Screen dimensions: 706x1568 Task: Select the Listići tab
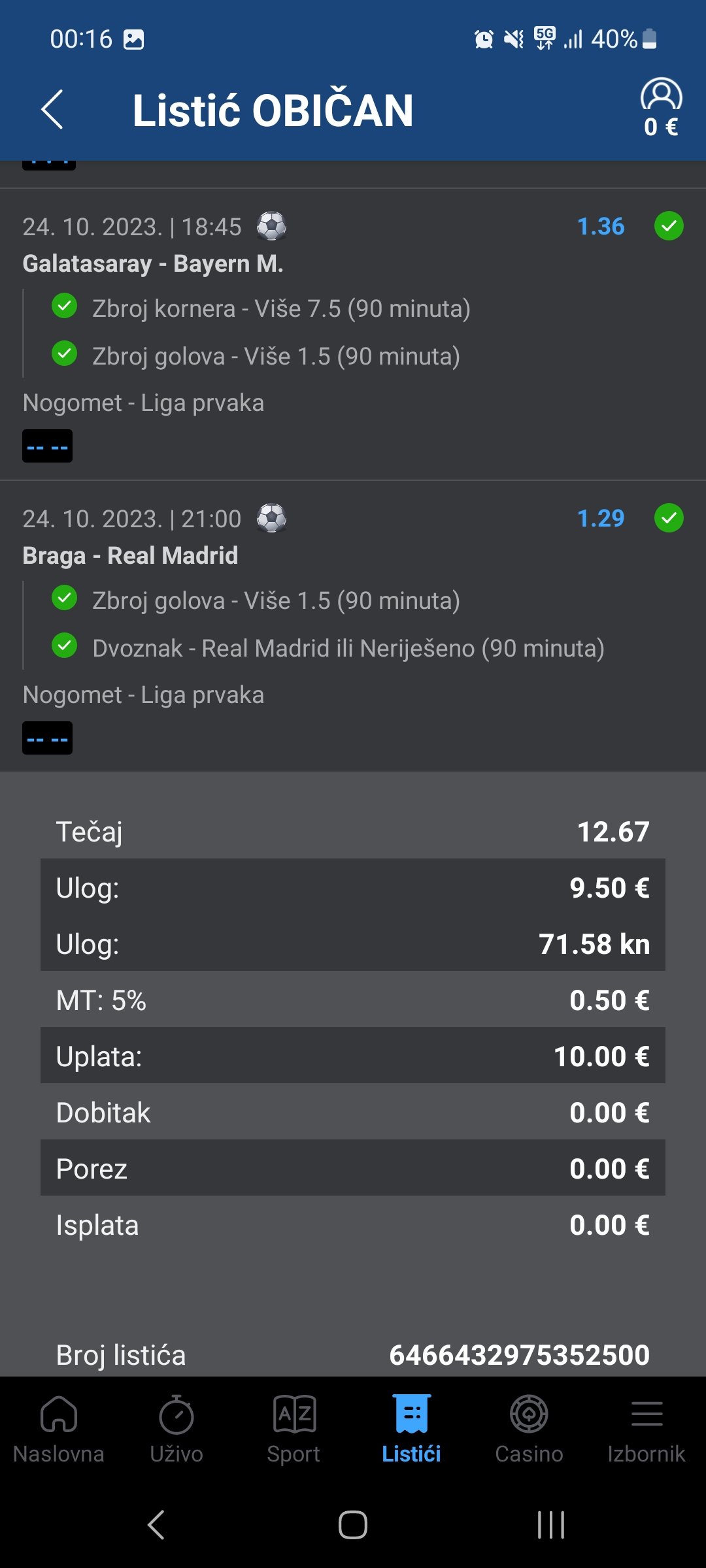click(412, 1429)
